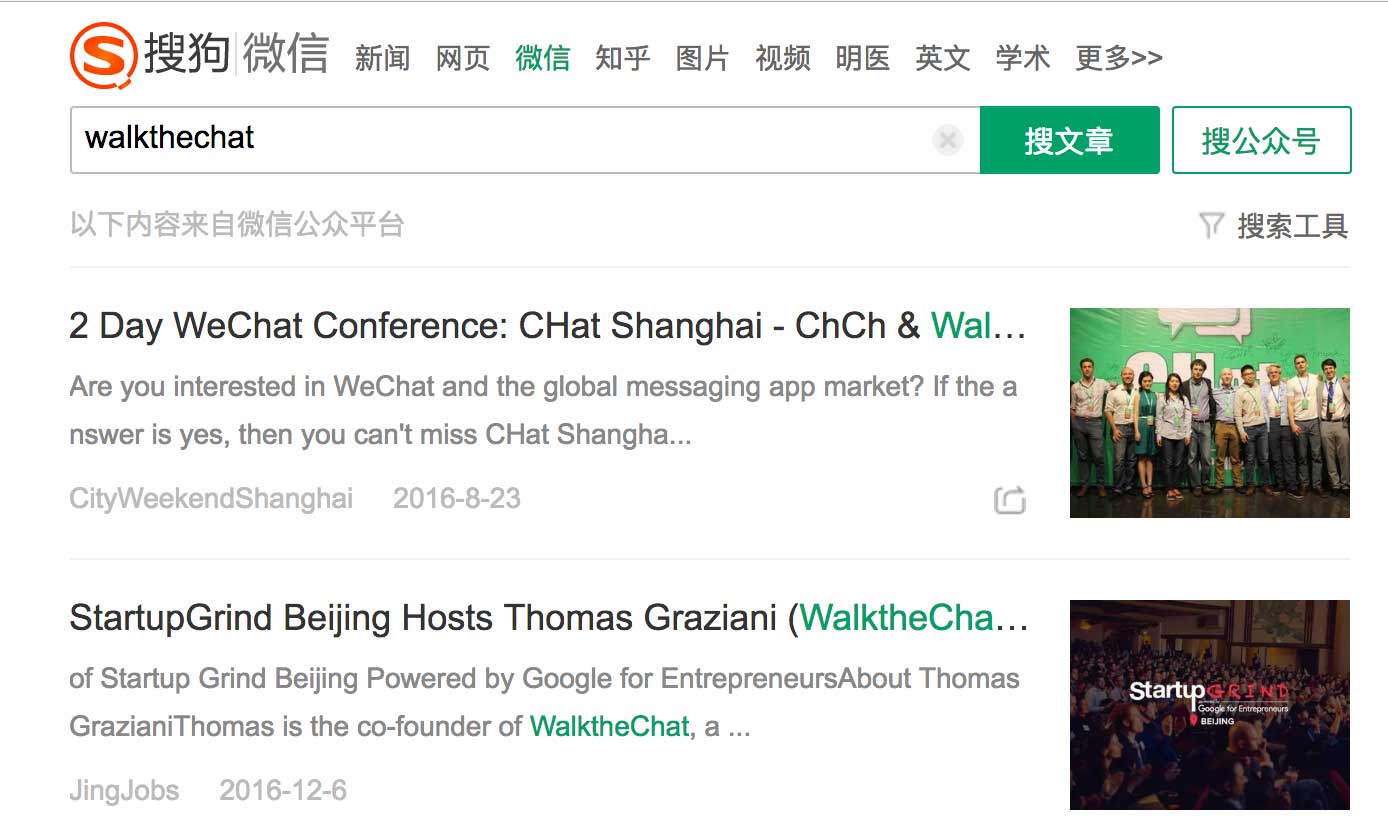Select the 微信 tab
Image resolution: width=1388 pixels, height=830 pixels.
[542, 58]
